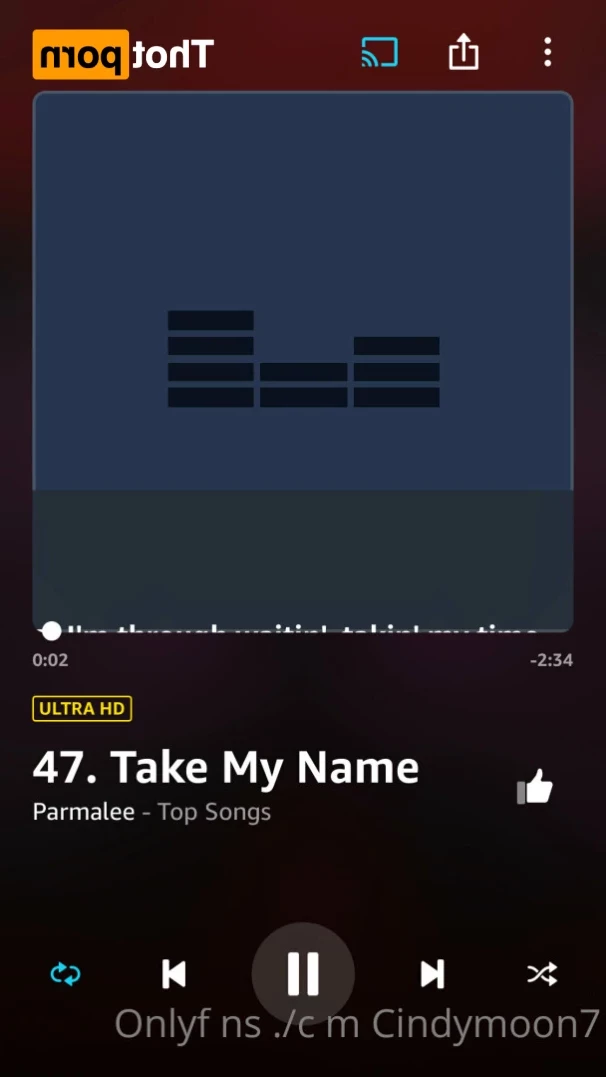Open the cast to device icon
Image resolution: width=606 pixels, height=1077 pixels.
click(379, 52)
